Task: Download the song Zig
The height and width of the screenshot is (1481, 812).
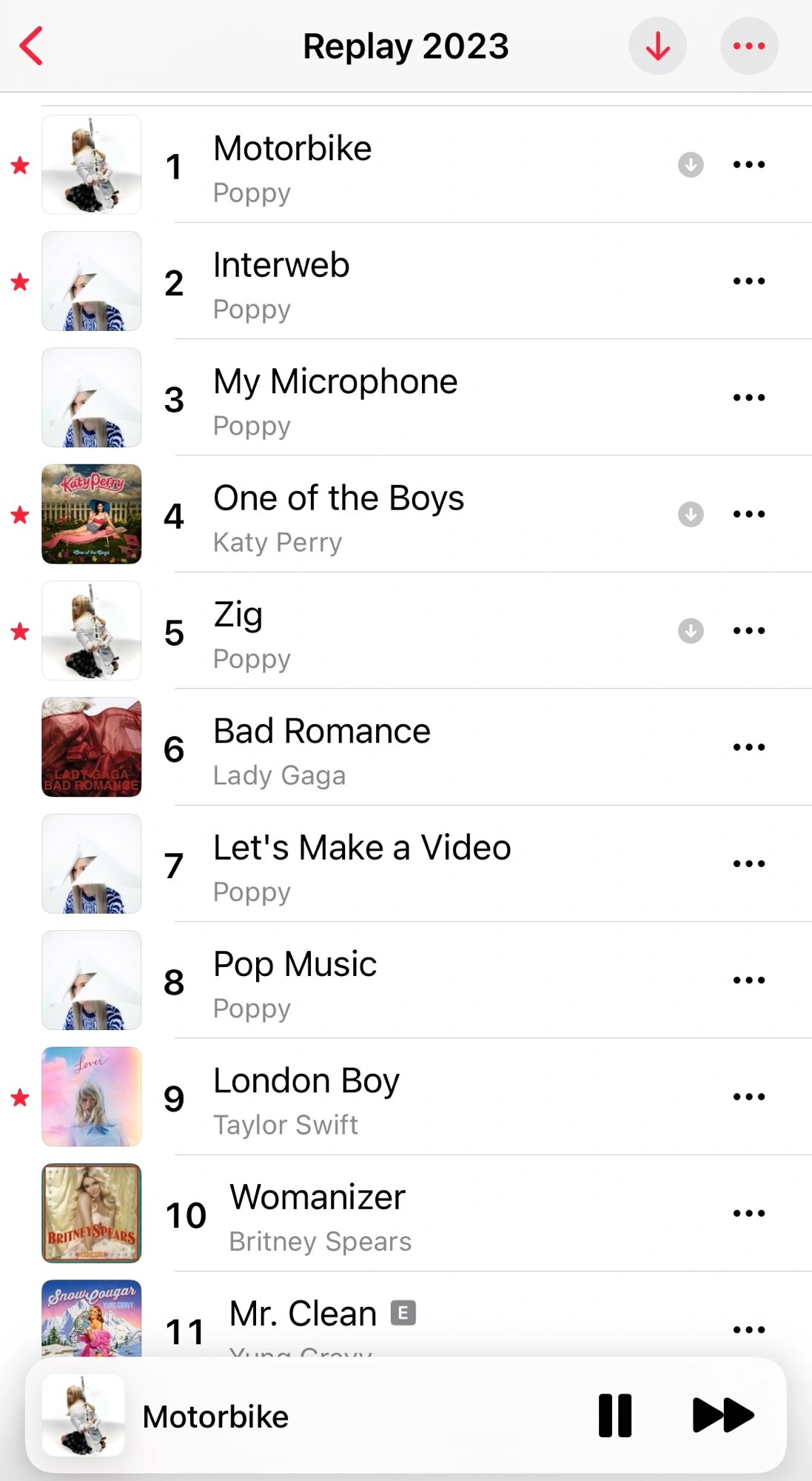Action: pyautogui.click(x=691, y=631)
